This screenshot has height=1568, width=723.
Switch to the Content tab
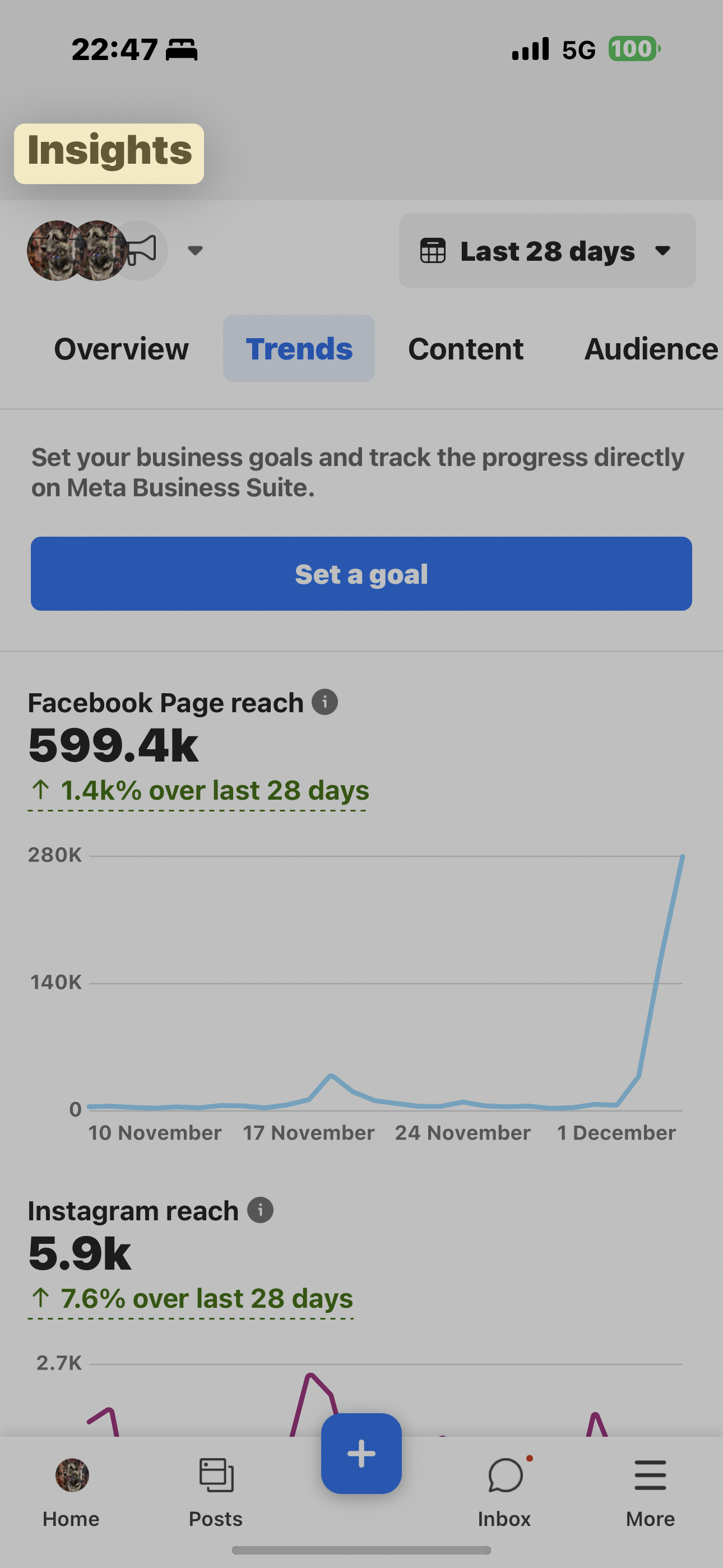(466, 349)
